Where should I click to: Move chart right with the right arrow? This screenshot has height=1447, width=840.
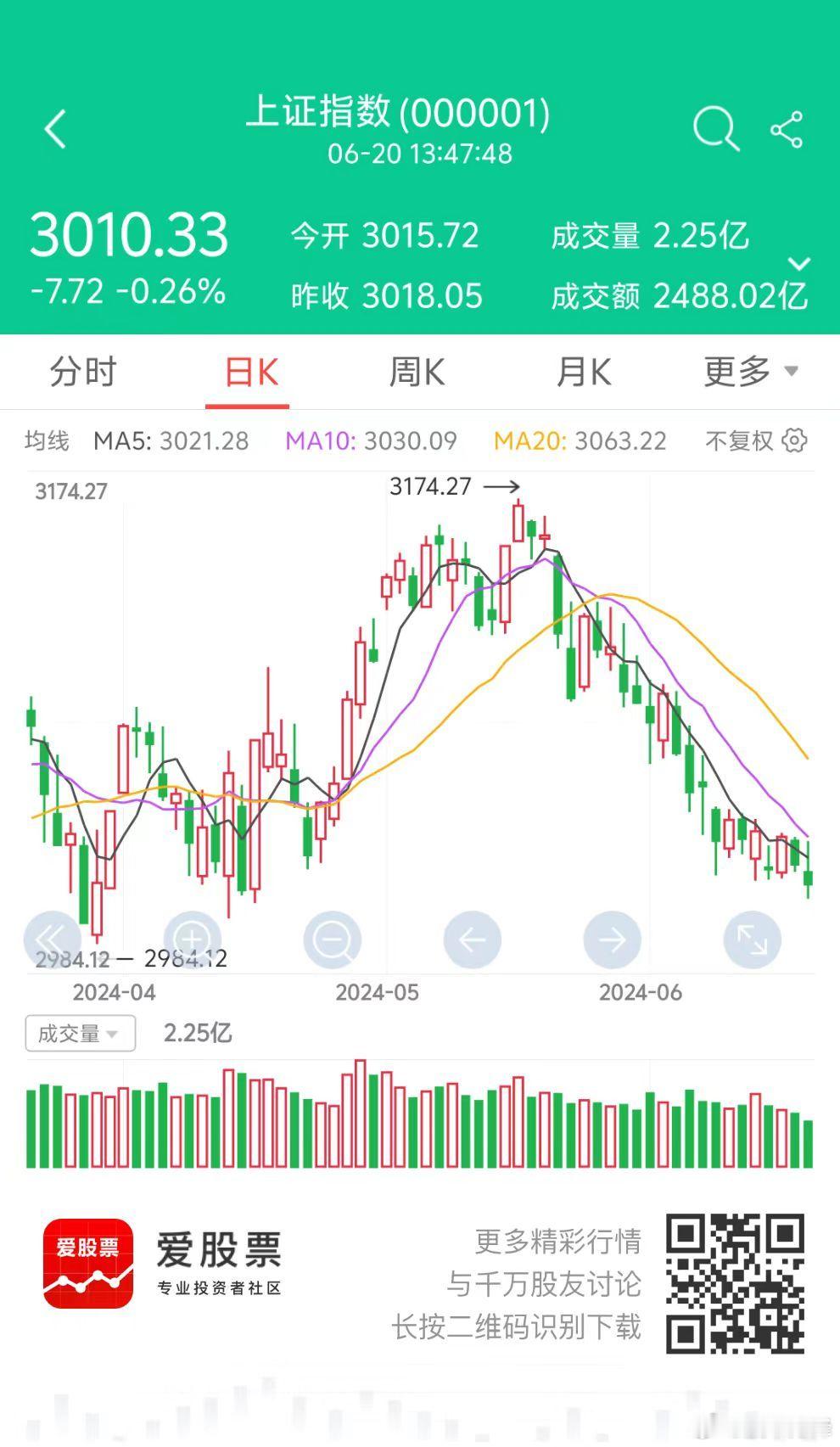(x=612, y=939)
